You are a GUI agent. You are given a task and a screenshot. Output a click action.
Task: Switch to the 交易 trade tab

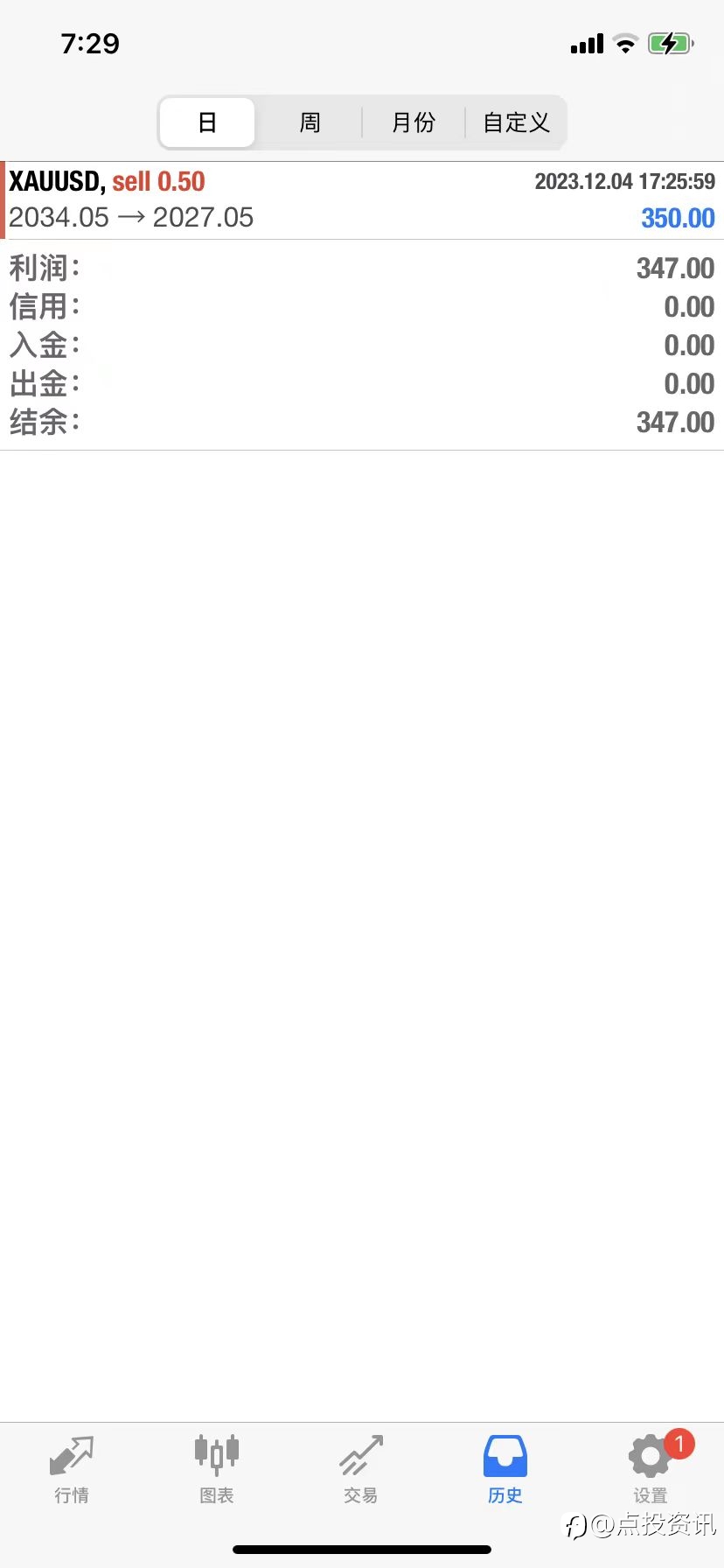click(x=361, y=1470)
